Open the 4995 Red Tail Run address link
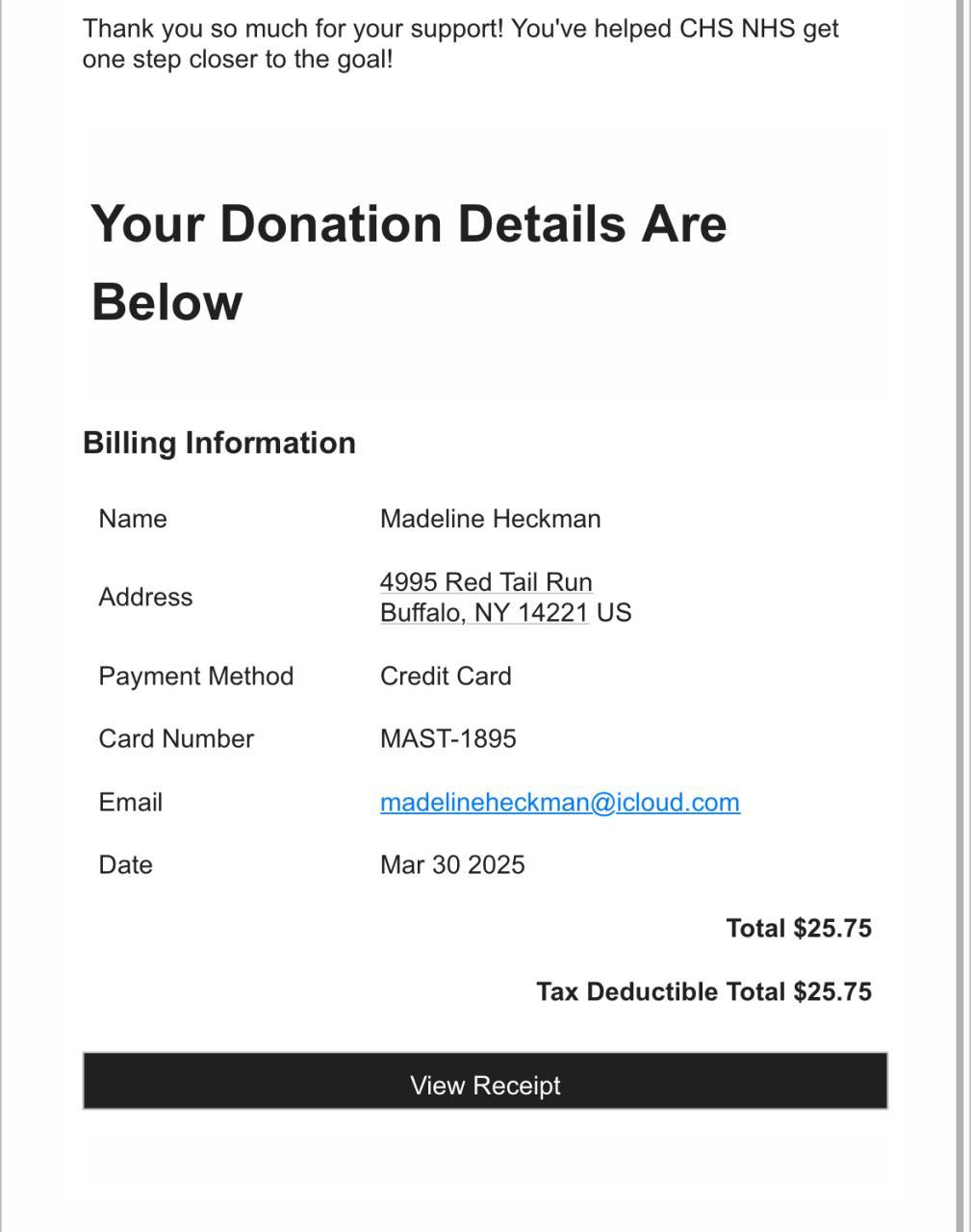 pyautogui.click(x=485, y=583)
